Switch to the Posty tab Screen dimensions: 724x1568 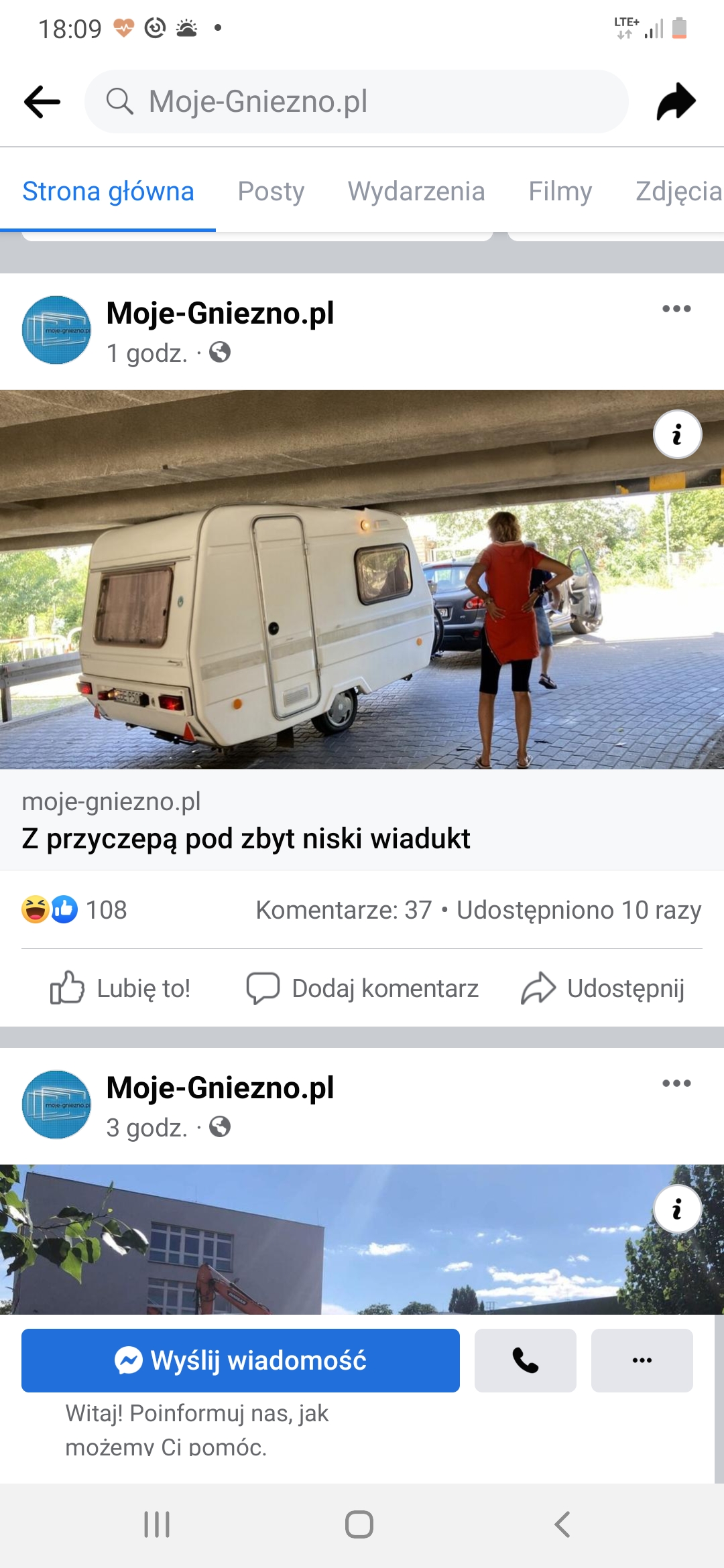271,192
